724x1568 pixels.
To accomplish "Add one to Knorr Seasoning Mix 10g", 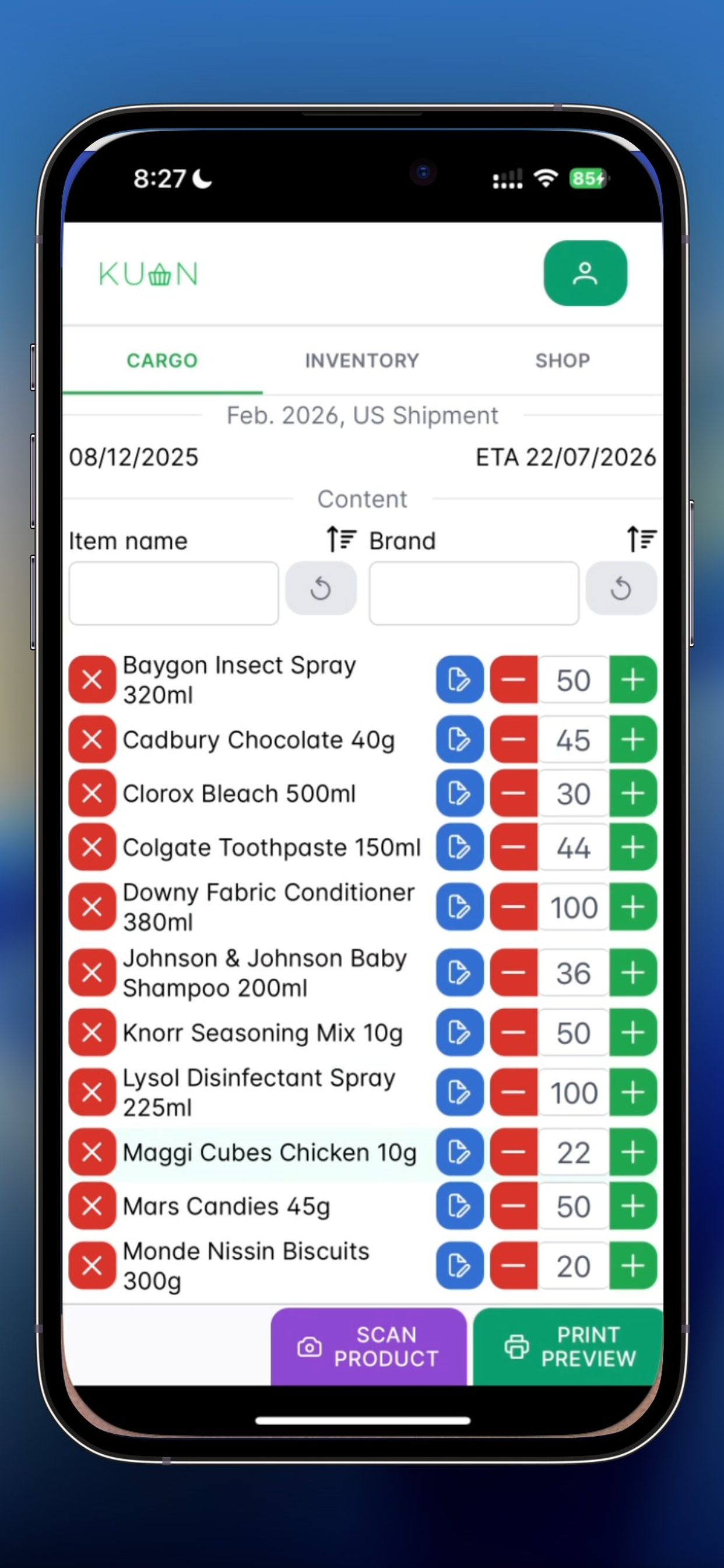I will (x=632, y=1032).
